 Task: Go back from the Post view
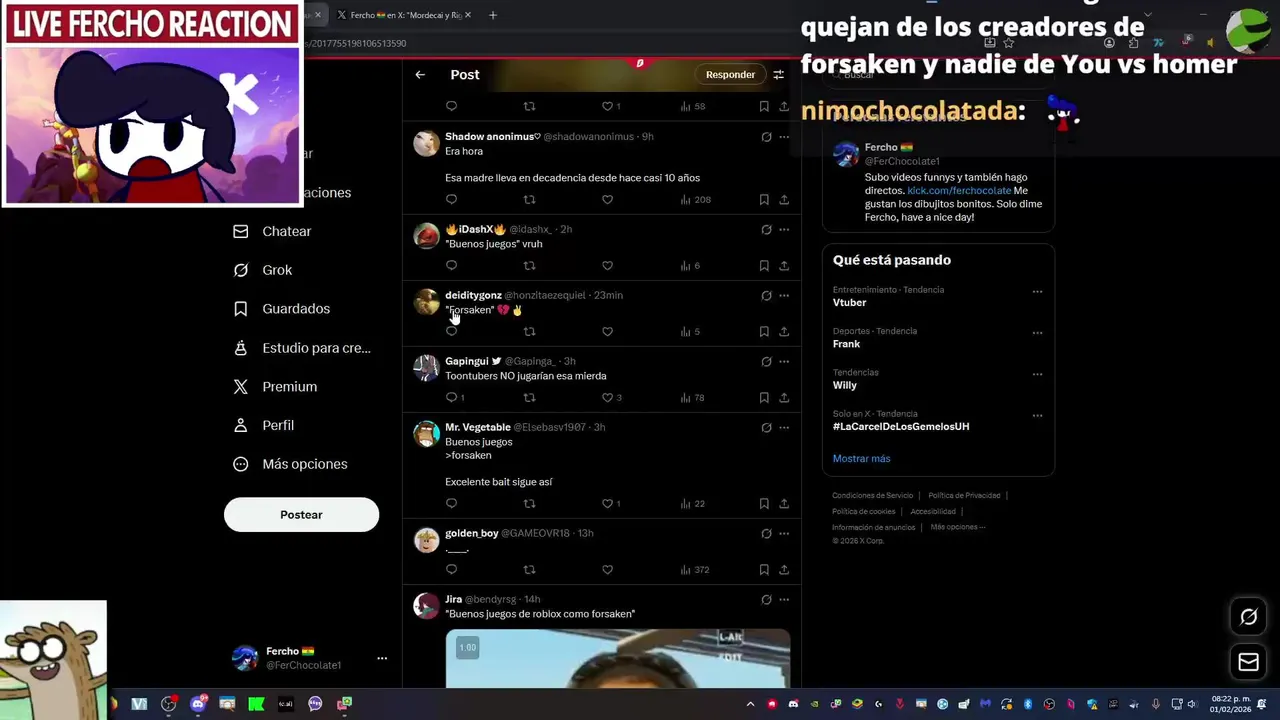click(420, 75)
